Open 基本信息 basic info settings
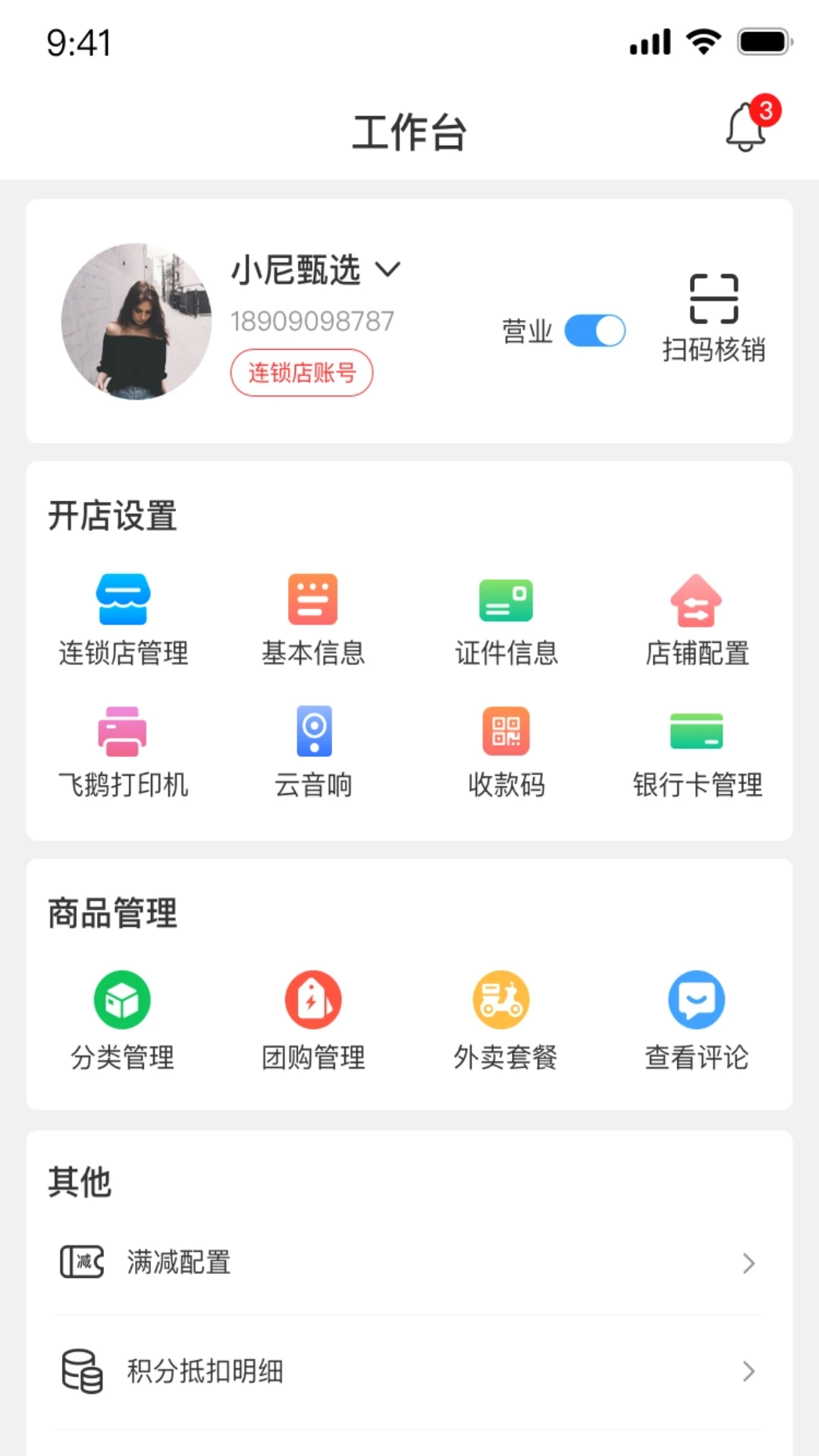This screenshot has width=819, height=1456. (313, 618)
